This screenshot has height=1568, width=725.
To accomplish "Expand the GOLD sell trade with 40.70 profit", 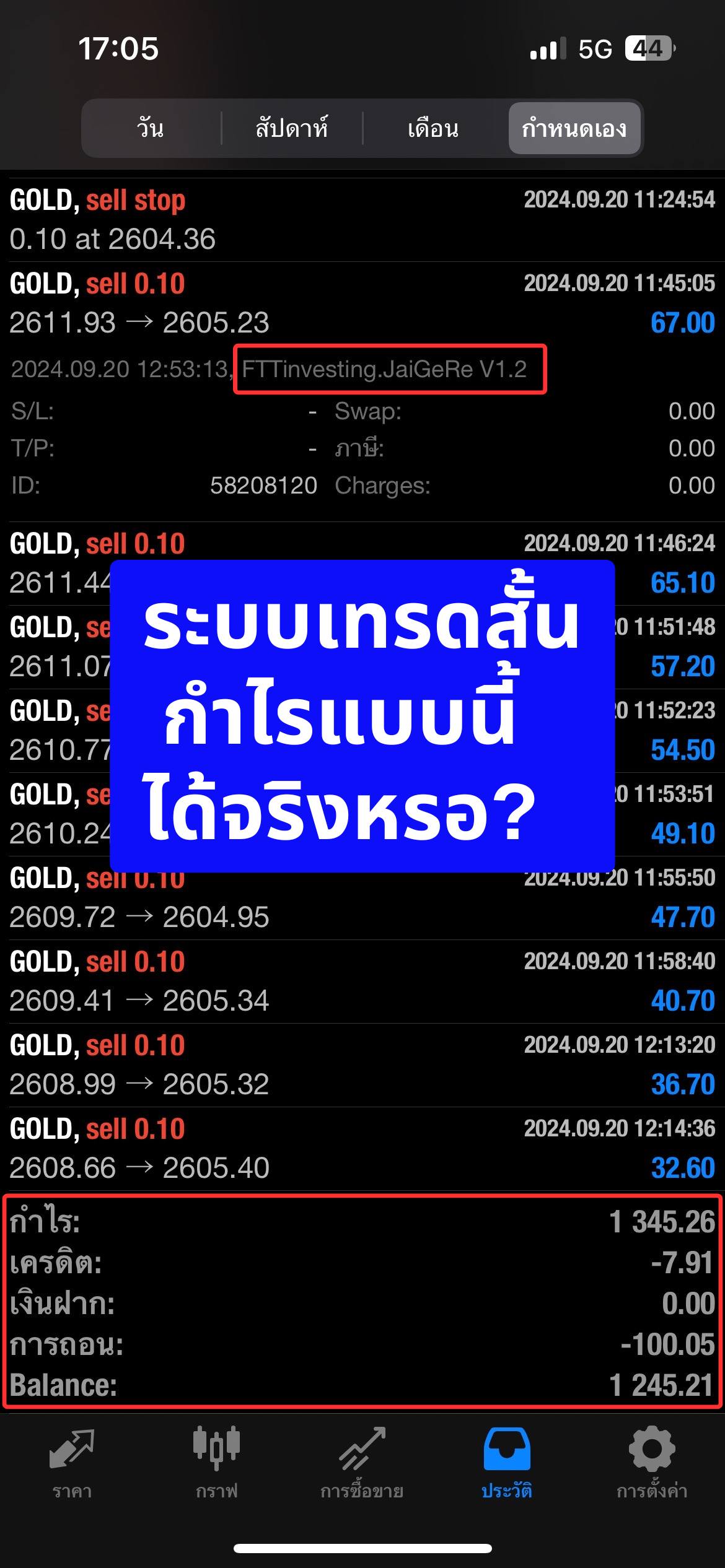I will 362,982.
